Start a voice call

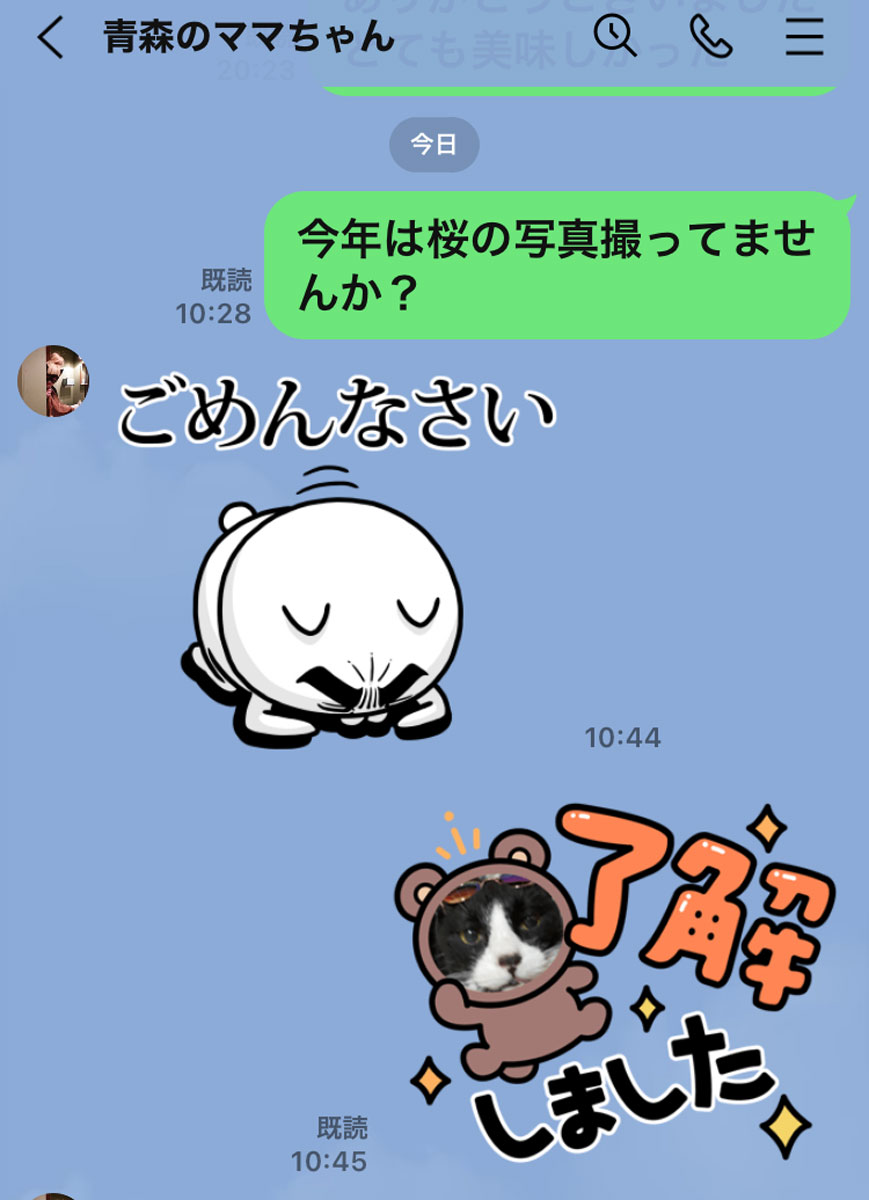[711, 38]
